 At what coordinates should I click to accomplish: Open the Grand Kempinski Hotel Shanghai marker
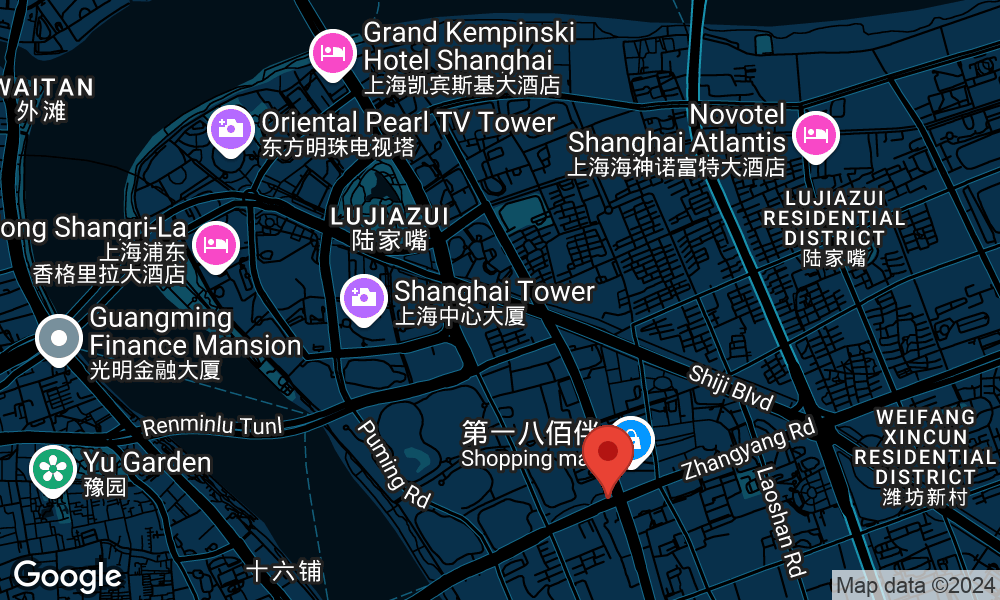(331, 52)
